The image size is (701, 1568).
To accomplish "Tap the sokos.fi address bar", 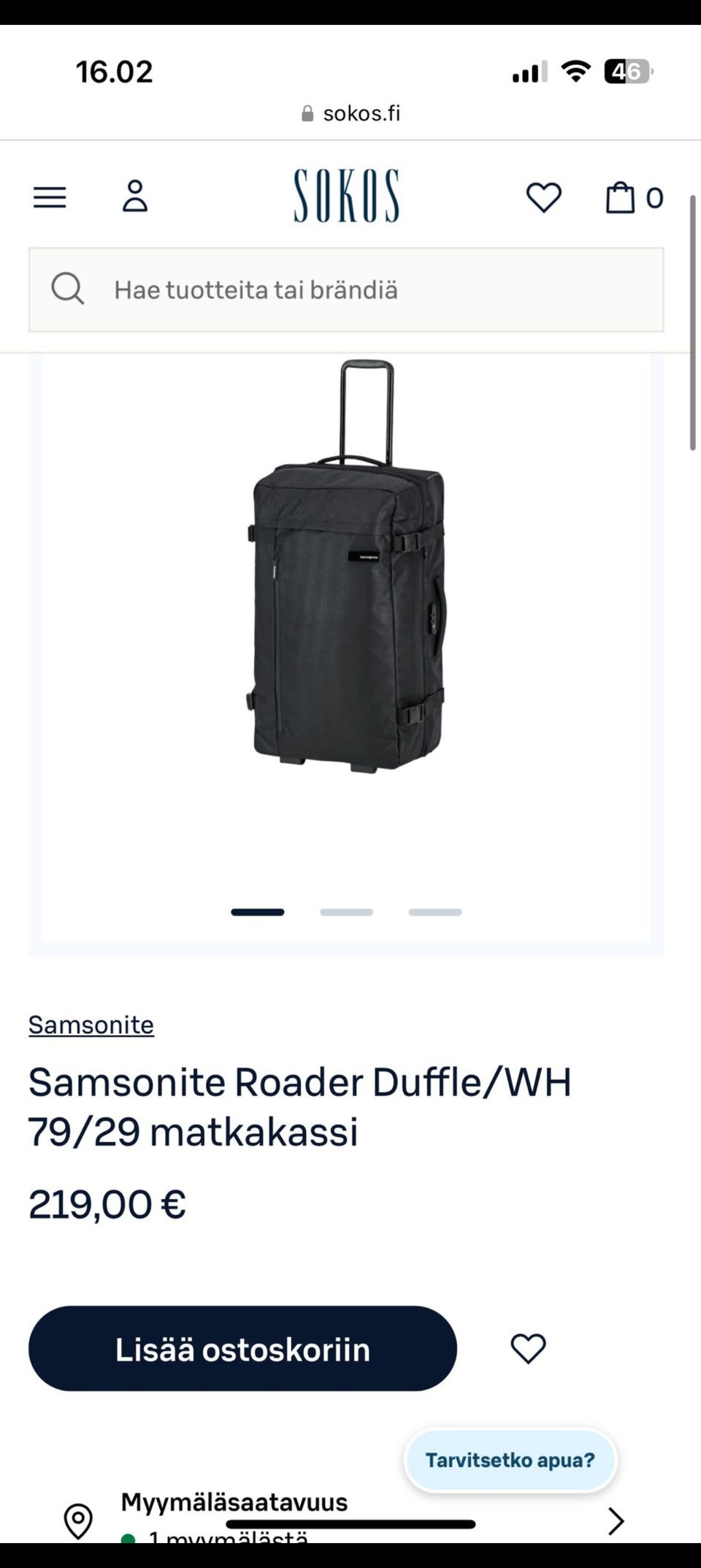I will [350, 113].
